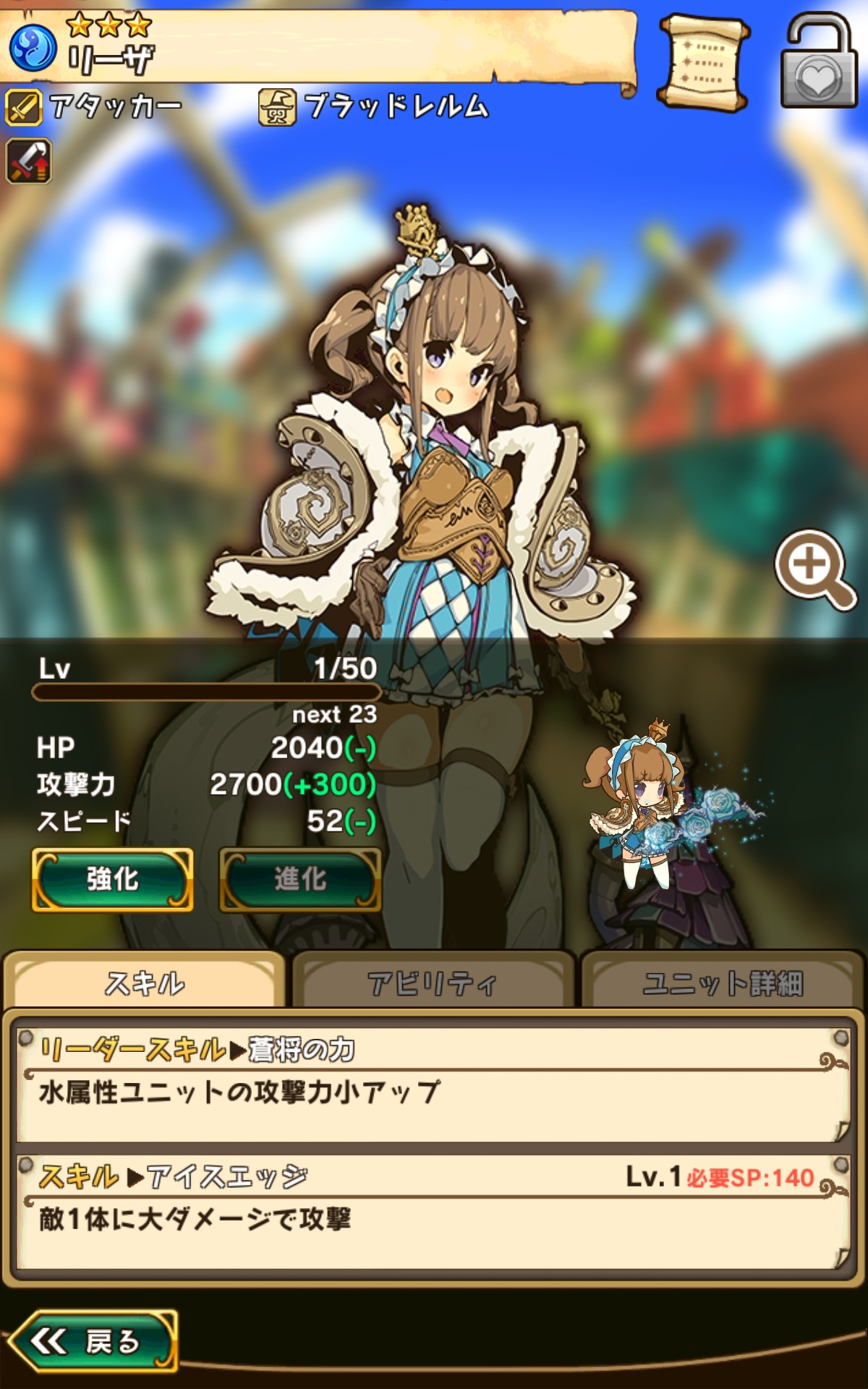
Task: Open the scroll list icon
Action: click(703, 64)
